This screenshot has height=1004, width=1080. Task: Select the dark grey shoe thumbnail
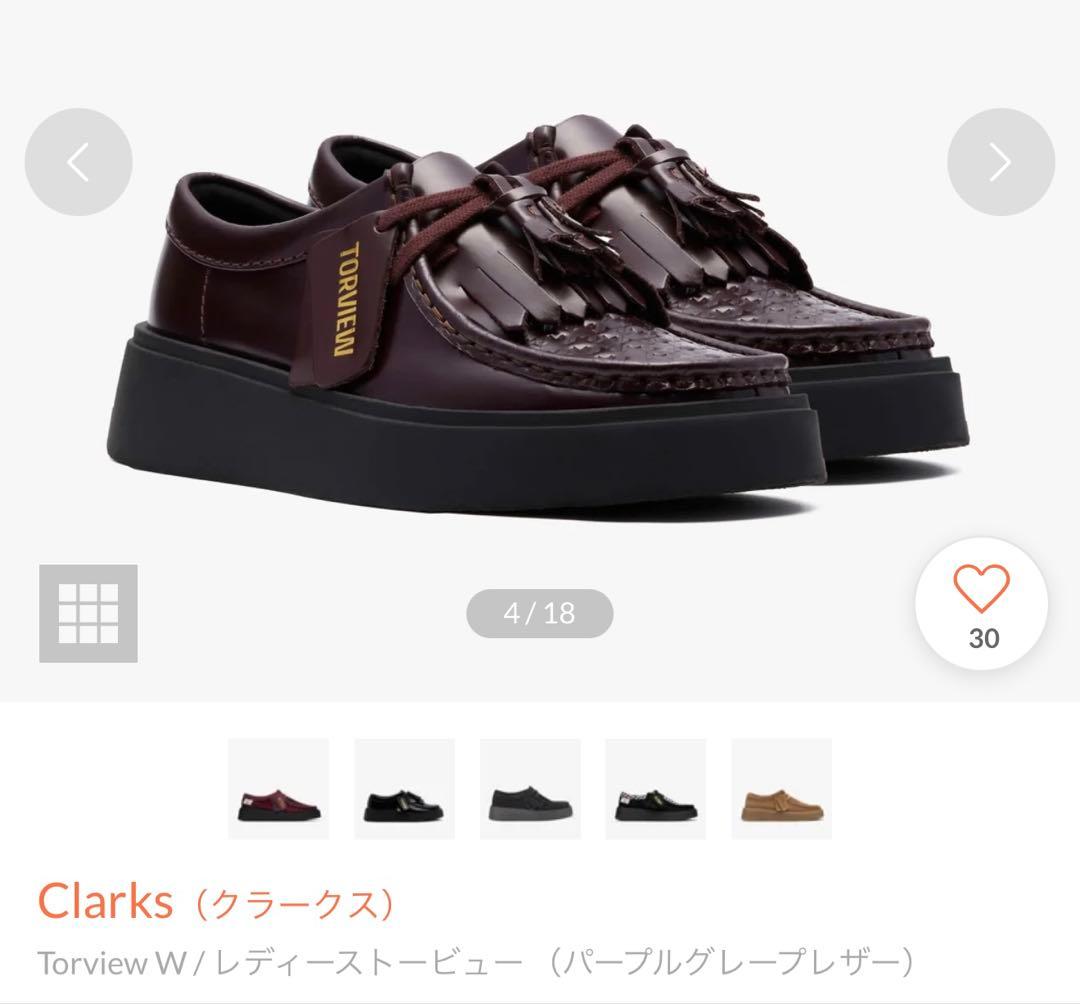pos(530,788)
